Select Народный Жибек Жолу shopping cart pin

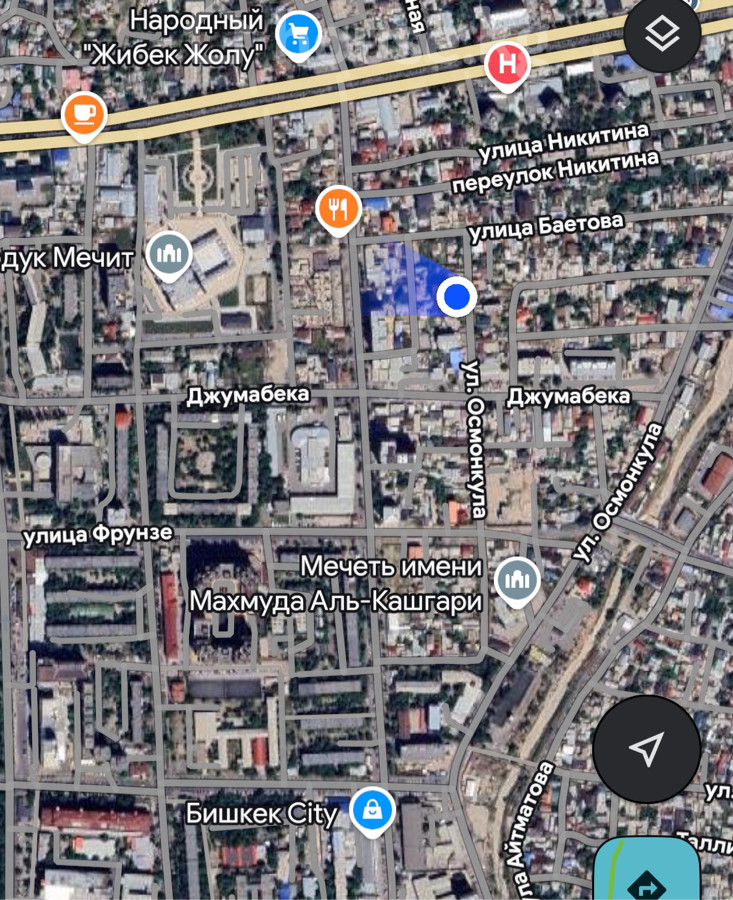[298, 36]
